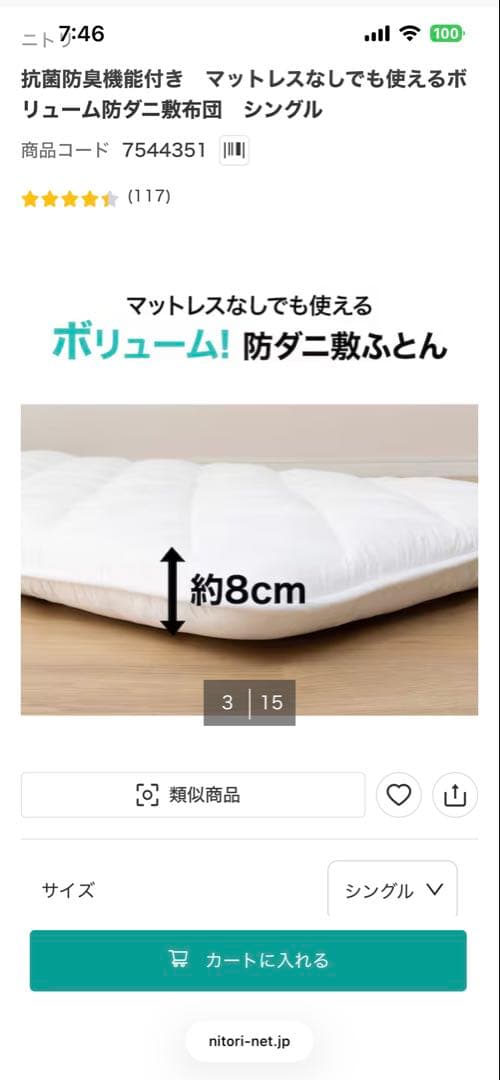Open the シングル size dropdown
Viewport: 500px width, 1080px height.
click(393, 890)
